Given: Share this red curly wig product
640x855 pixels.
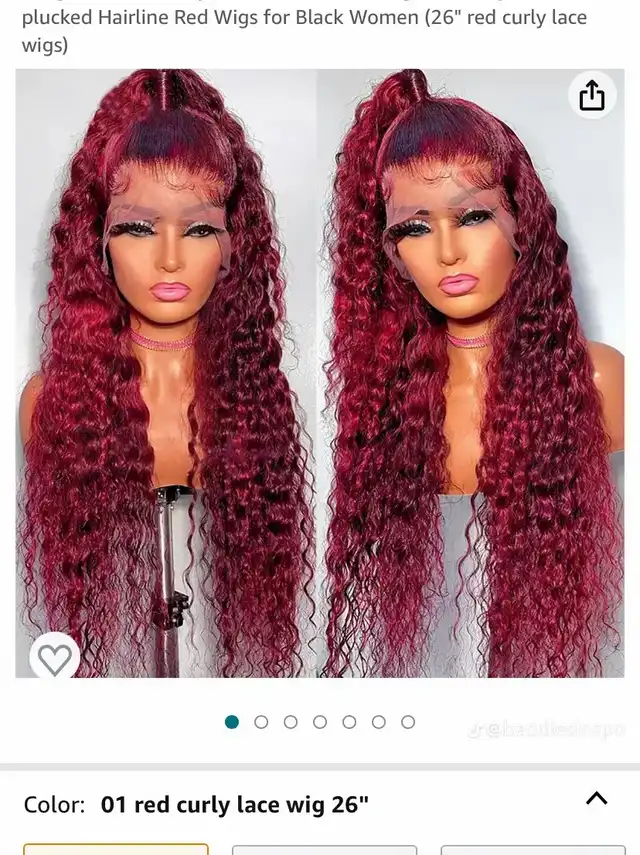Looking at the screenshot, I should [x=592, y=96].
